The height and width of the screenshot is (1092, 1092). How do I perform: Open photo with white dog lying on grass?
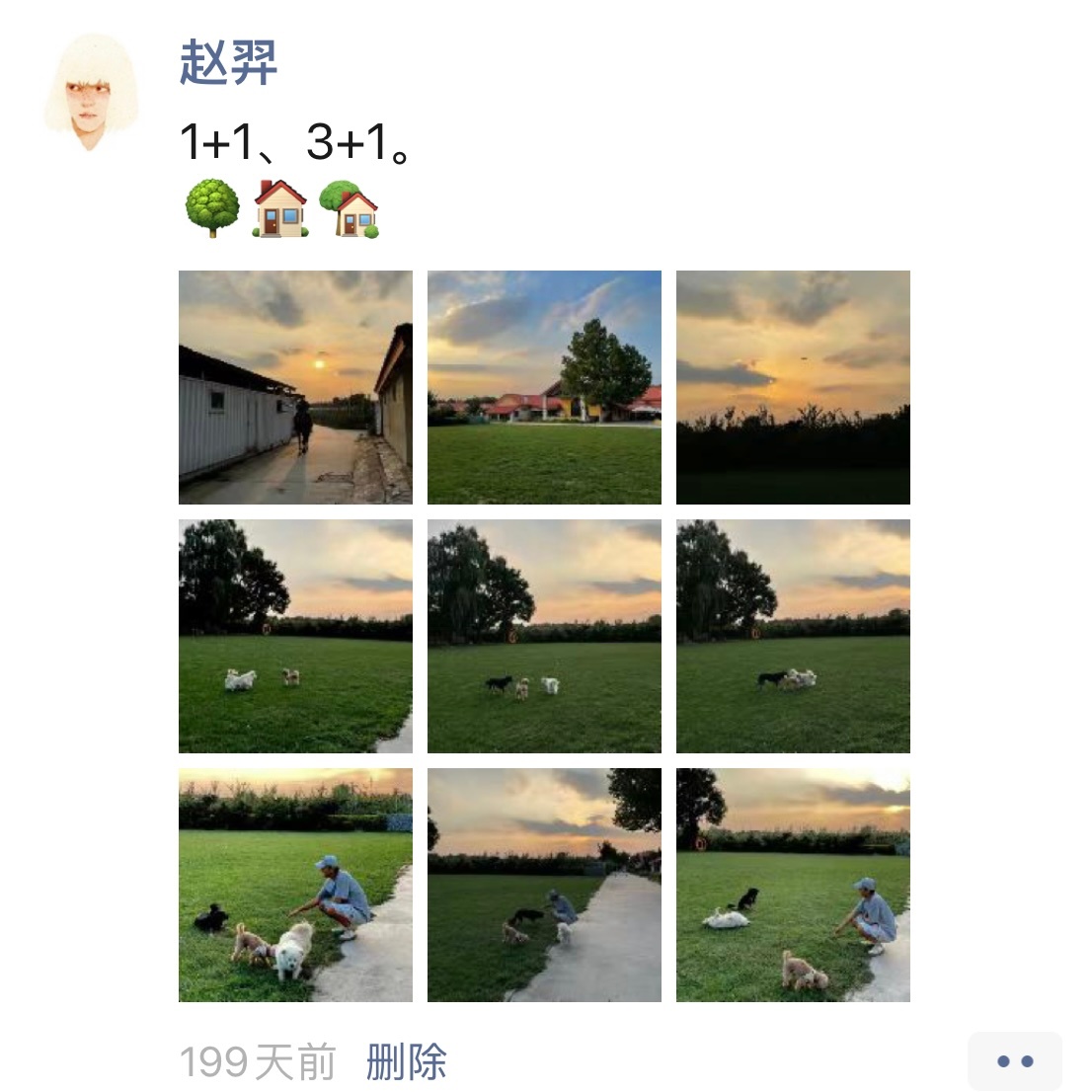[x=793, y=885]
